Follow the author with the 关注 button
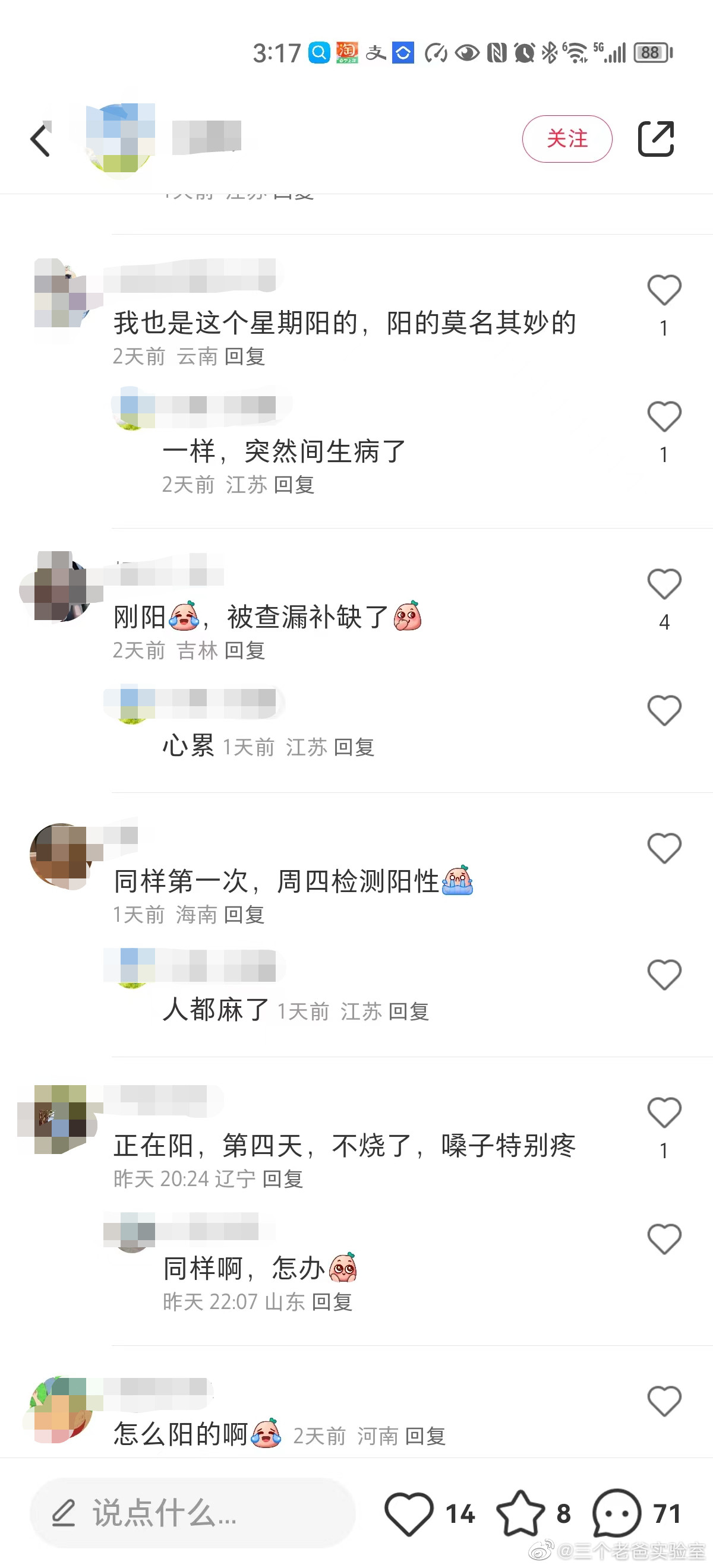 pos(567,139)
